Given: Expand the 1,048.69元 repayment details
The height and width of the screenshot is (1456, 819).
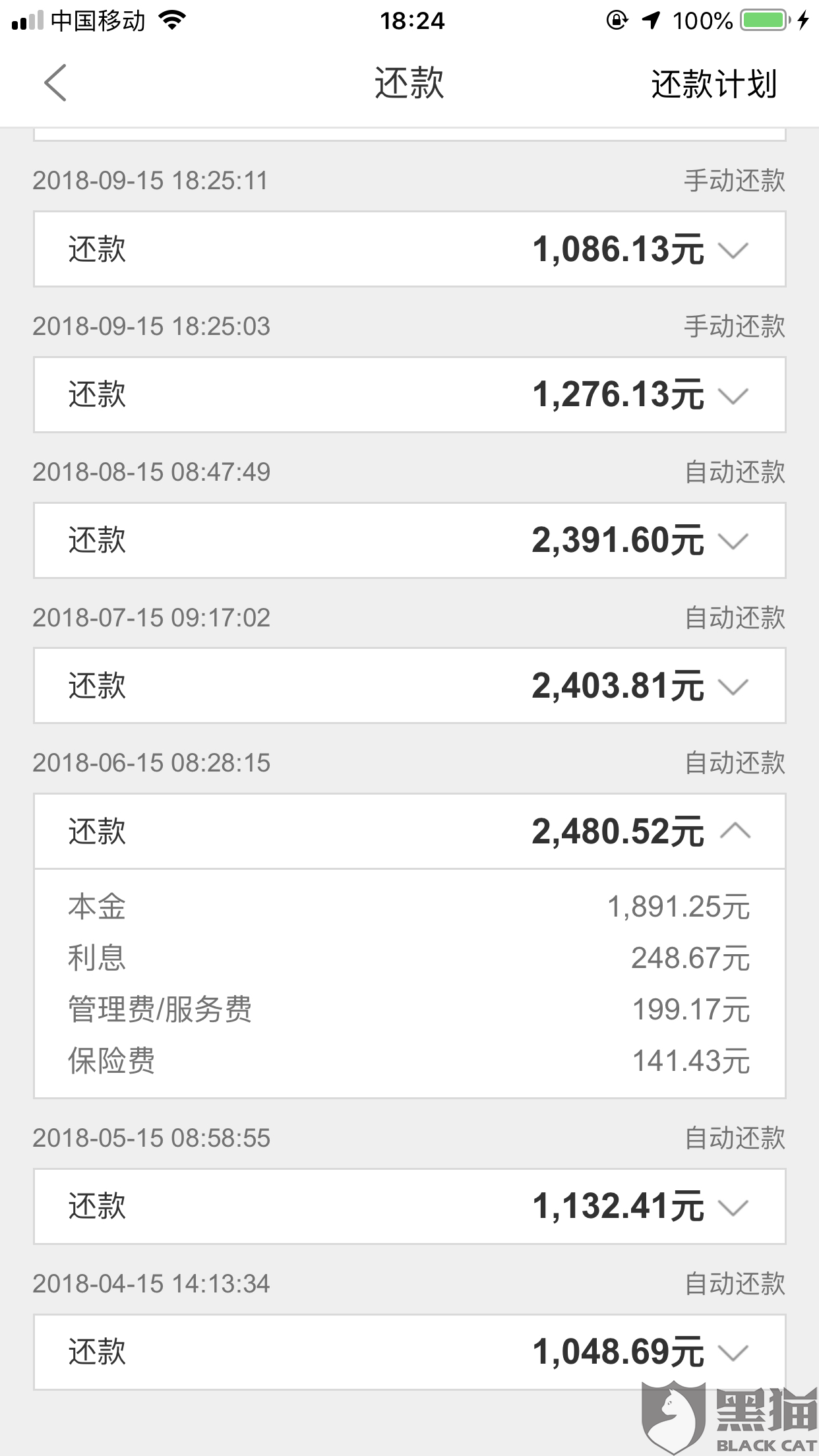Looking at the screenshot, I should point(733,1352).
